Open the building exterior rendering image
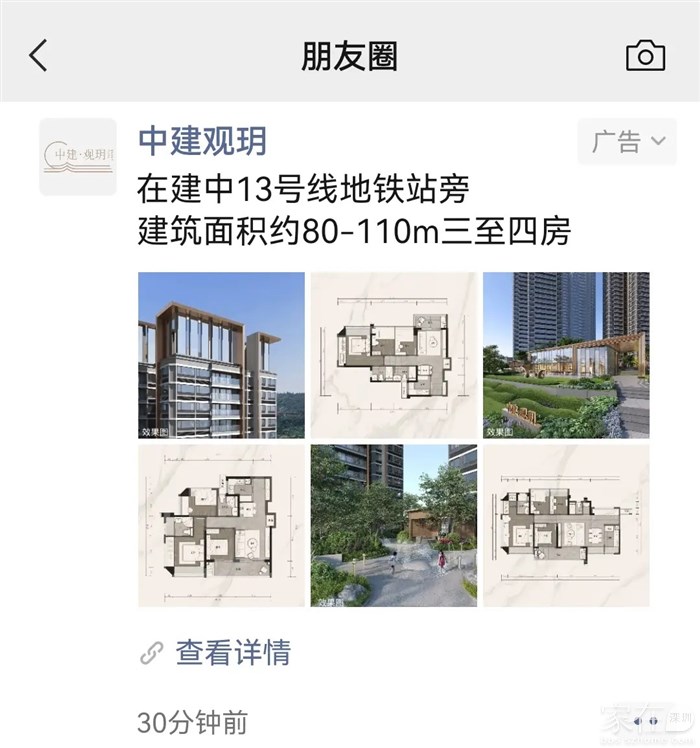700x748 pixels. [x=221, y=355]
